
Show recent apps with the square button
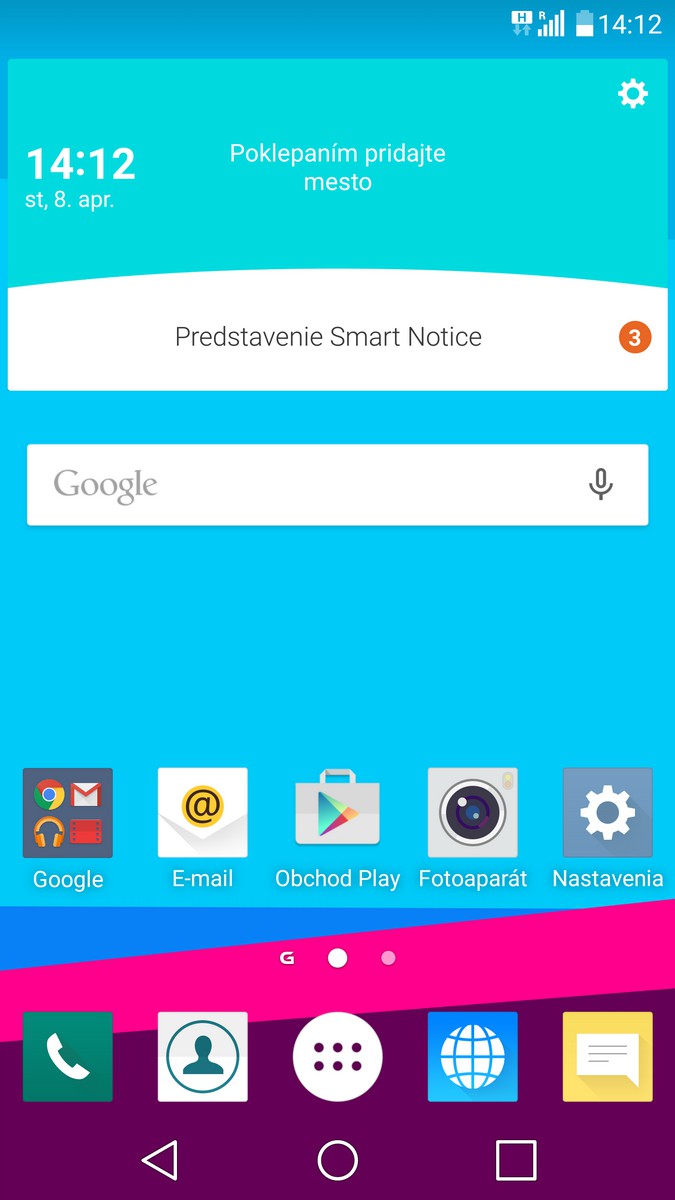[516, 1160]
